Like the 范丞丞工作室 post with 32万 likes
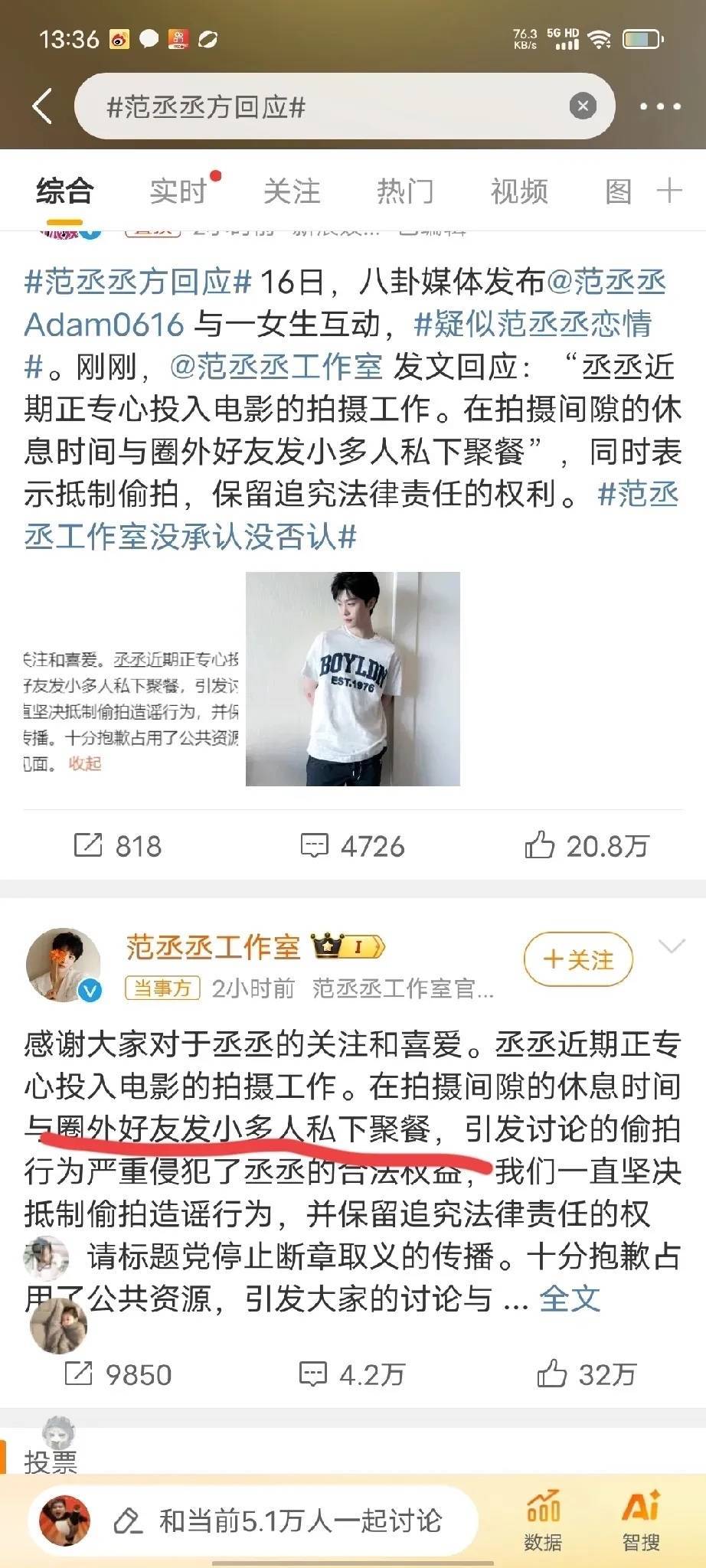Viewport: 706px width, 1568px height. [587, 1374]
